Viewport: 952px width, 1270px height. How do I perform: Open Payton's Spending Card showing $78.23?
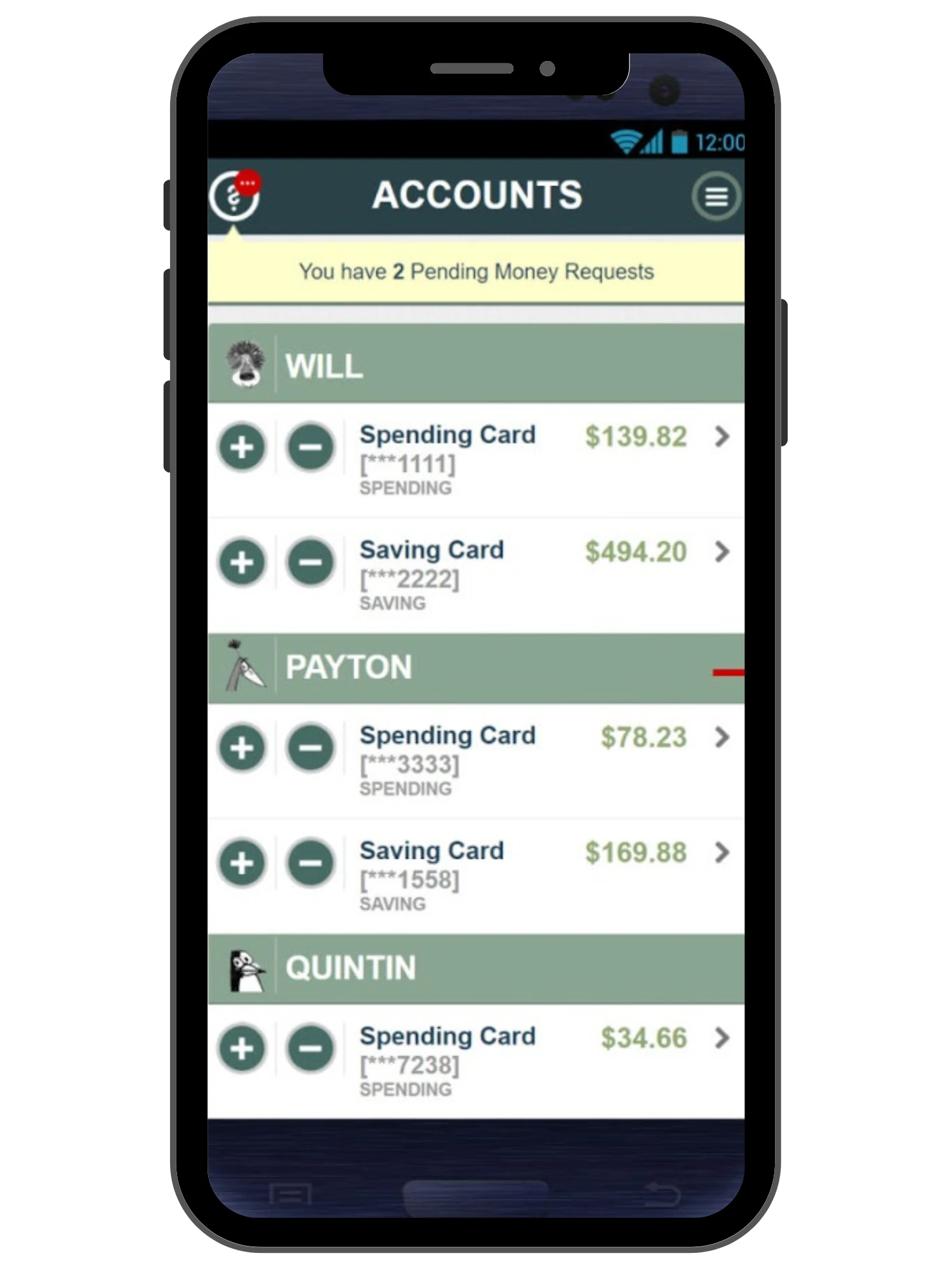(x=721, y=737)
